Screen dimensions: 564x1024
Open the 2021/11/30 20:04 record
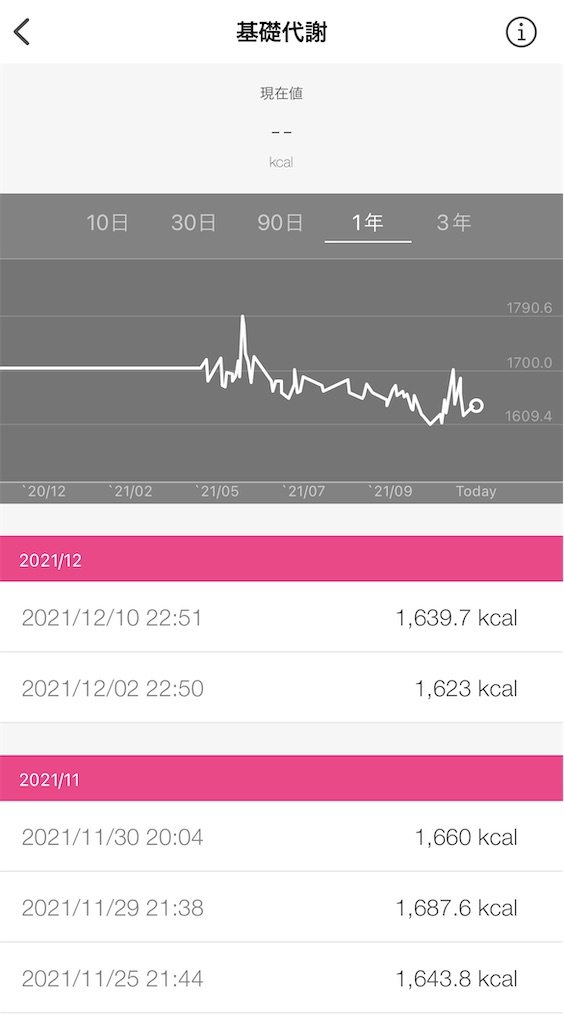pos(282,837)
